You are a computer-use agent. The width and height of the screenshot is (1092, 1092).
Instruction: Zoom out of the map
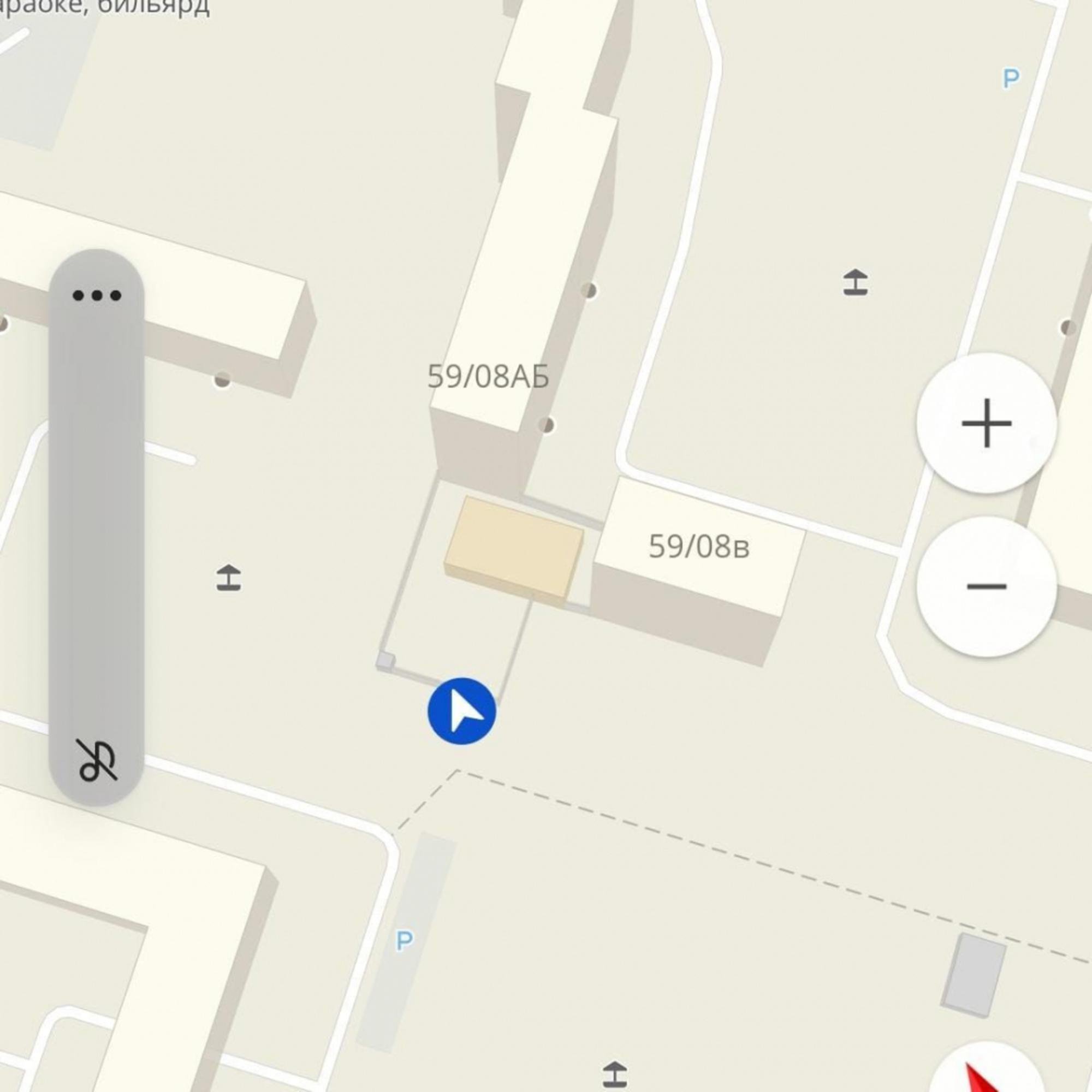986,586
